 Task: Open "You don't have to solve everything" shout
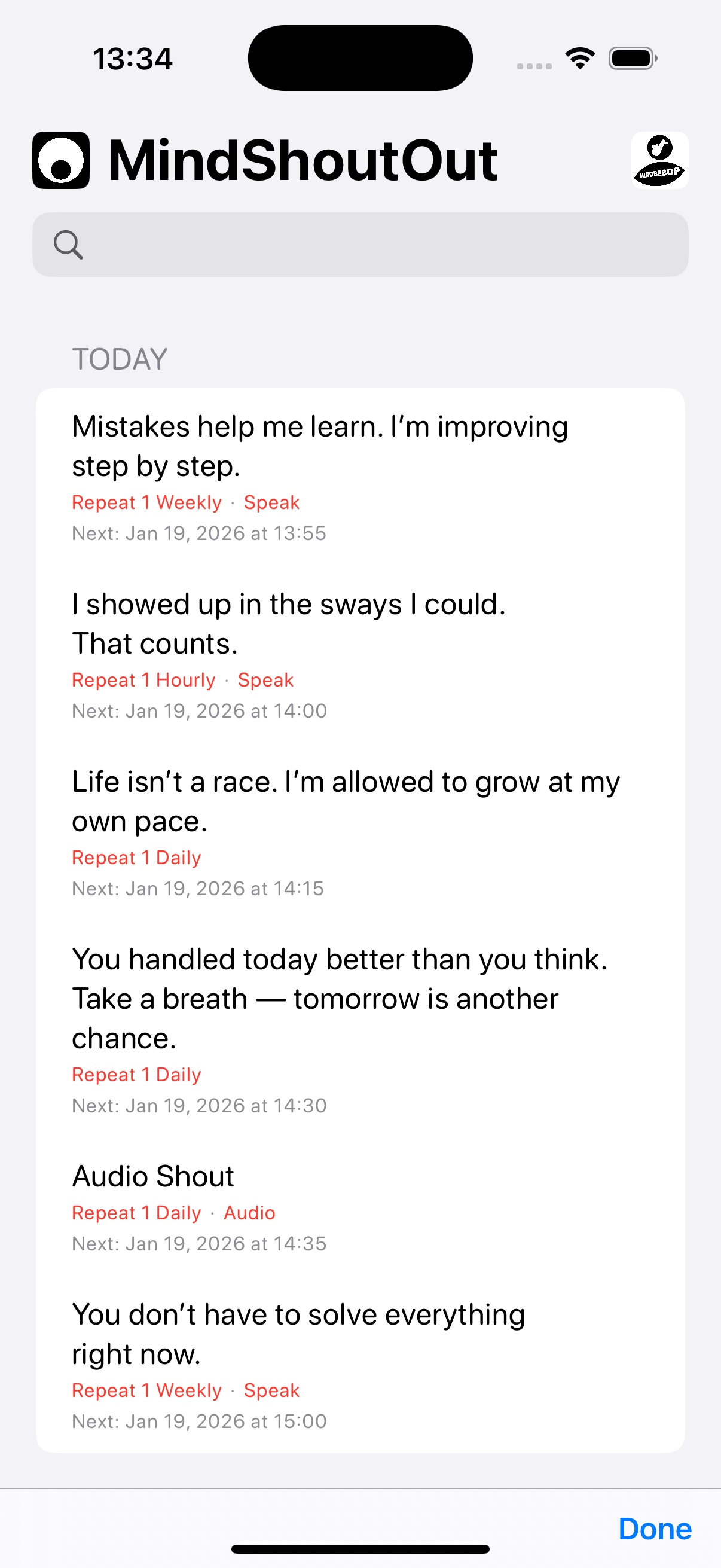(x=360, y=1365)
